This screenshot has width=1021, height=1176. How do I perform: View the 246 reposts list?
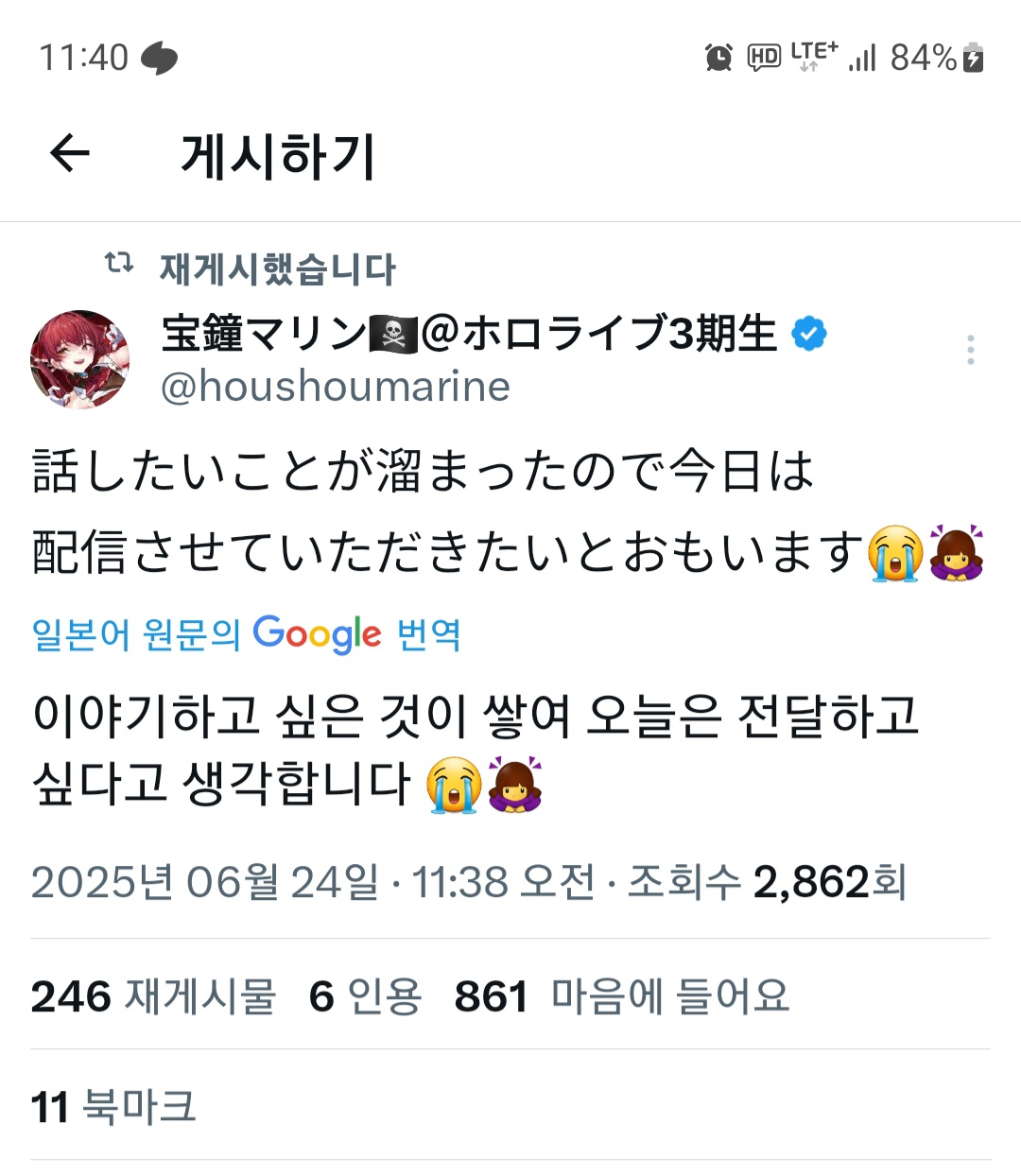(153, 996)
